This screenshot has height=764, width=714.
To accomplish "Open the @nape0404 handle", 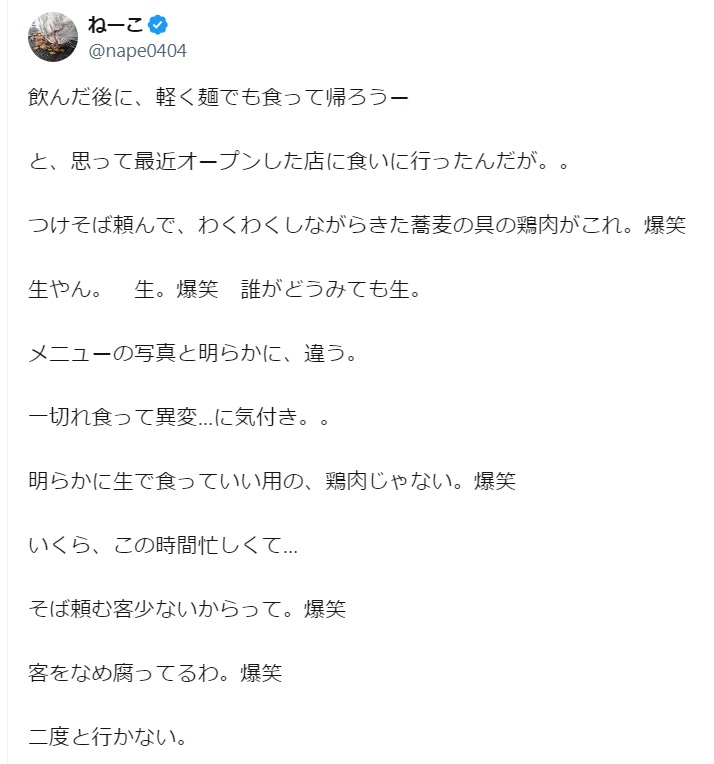I will point(137,51).
